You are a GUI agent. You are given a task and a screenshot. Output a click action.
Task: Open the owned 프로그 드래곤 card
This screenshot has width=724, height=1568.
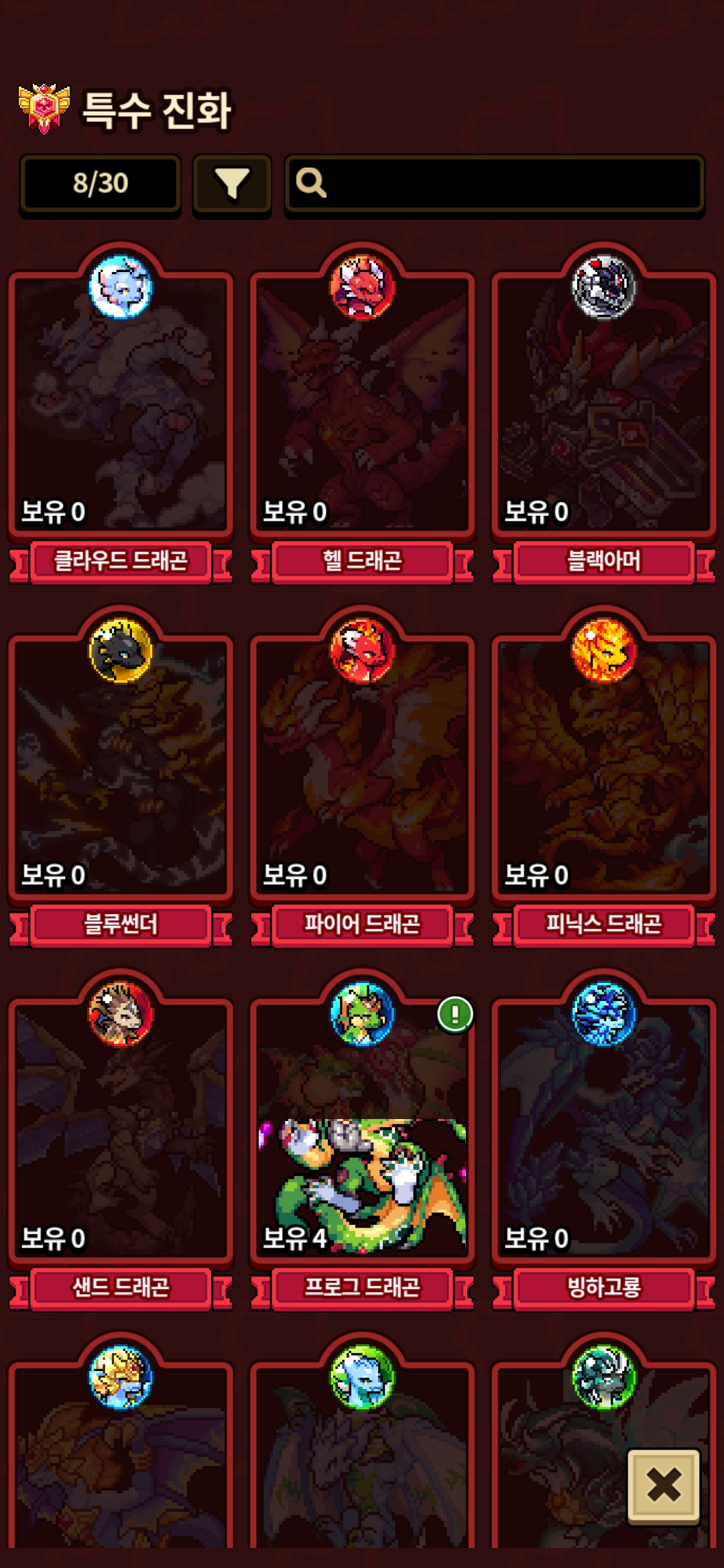[362, 1139]
